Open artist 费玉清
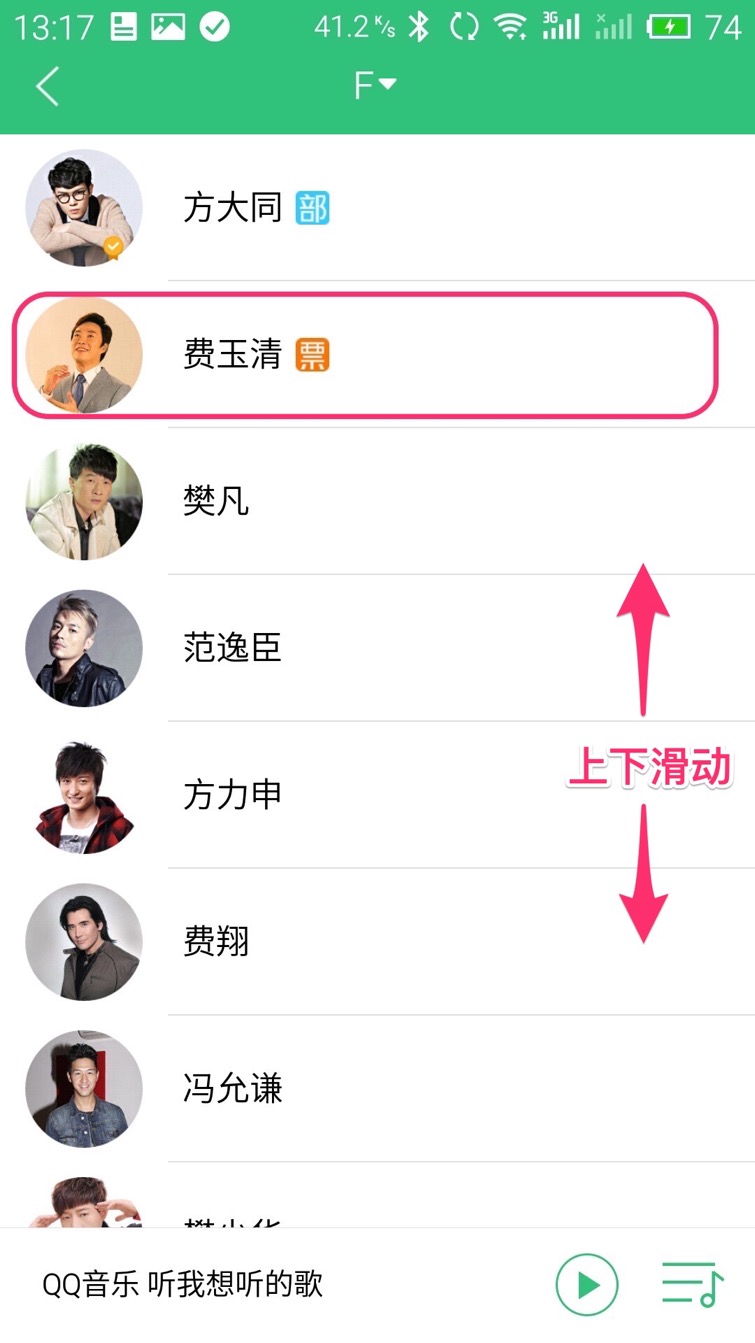The width and height of the screenshot is (755, 1343). coord(233,354)
